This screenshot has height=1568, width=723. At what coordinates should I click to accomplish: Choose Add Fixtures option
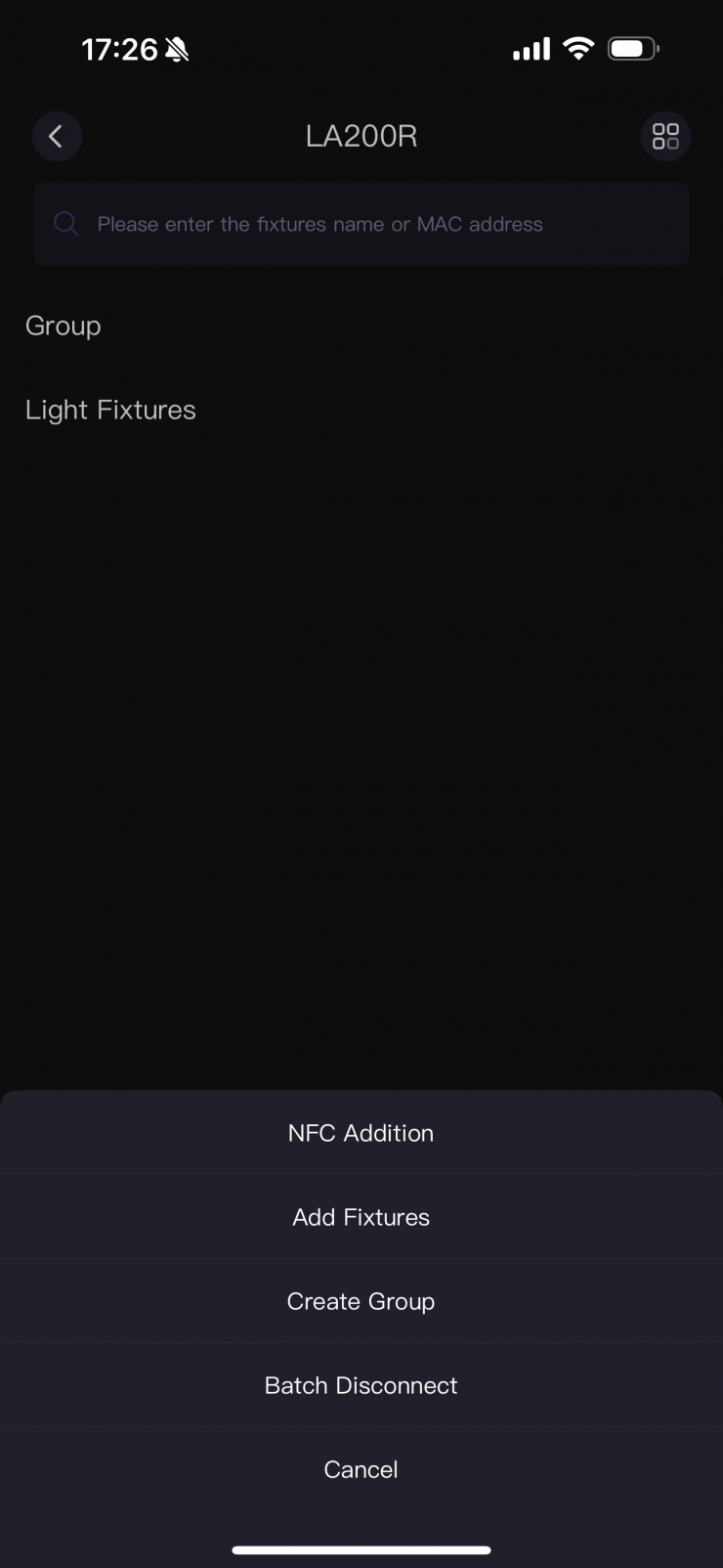pyautogui.click(x=361, y=1217)
